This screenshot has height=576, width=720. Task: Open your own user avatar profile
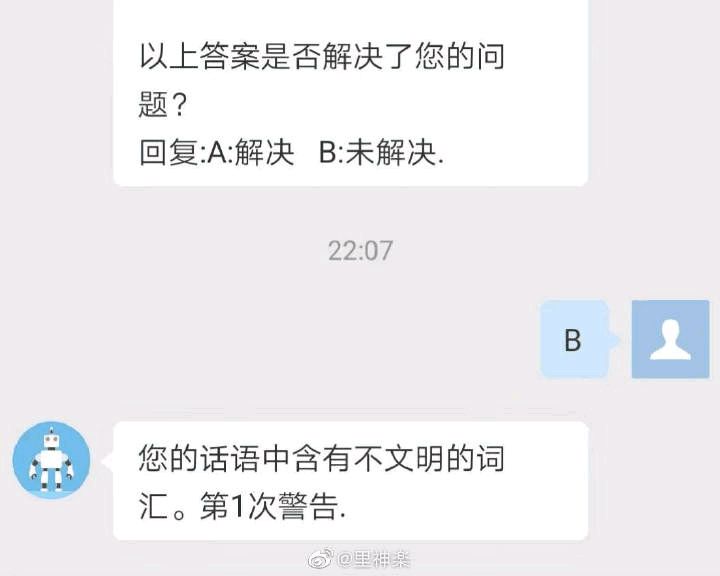670,339
